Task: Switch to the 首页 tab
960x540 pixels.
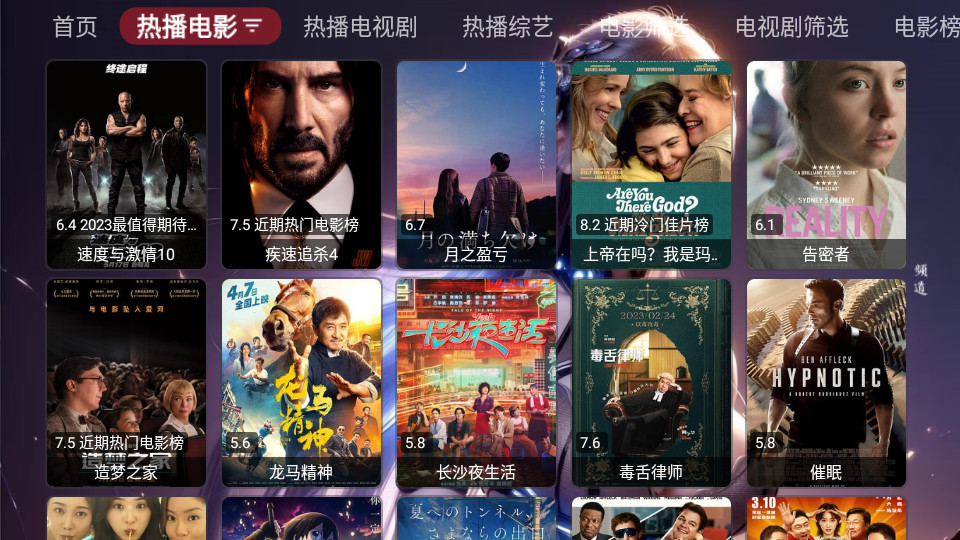Action: pyautogui.click(x=75, y=27)
